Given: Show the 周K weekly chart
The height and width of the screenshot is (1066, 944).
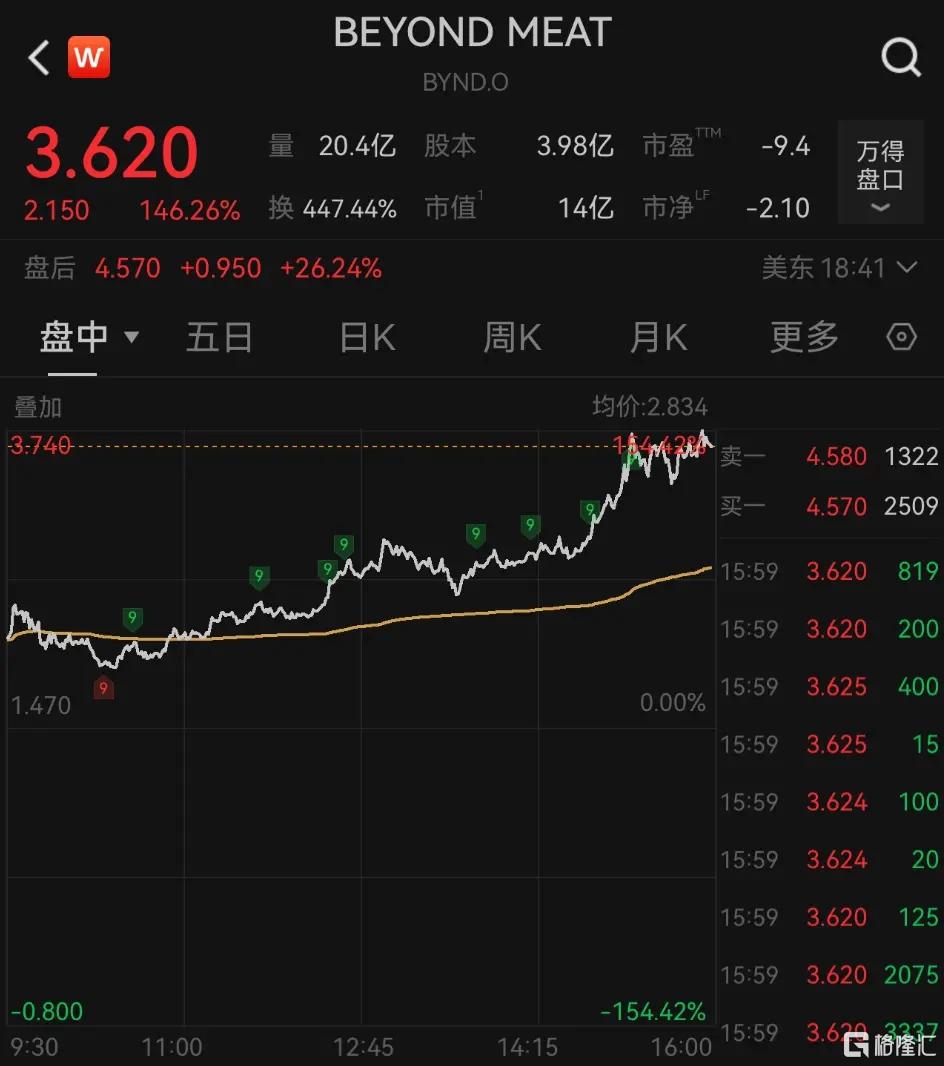Looking at the screenshot, I should 512,338.
